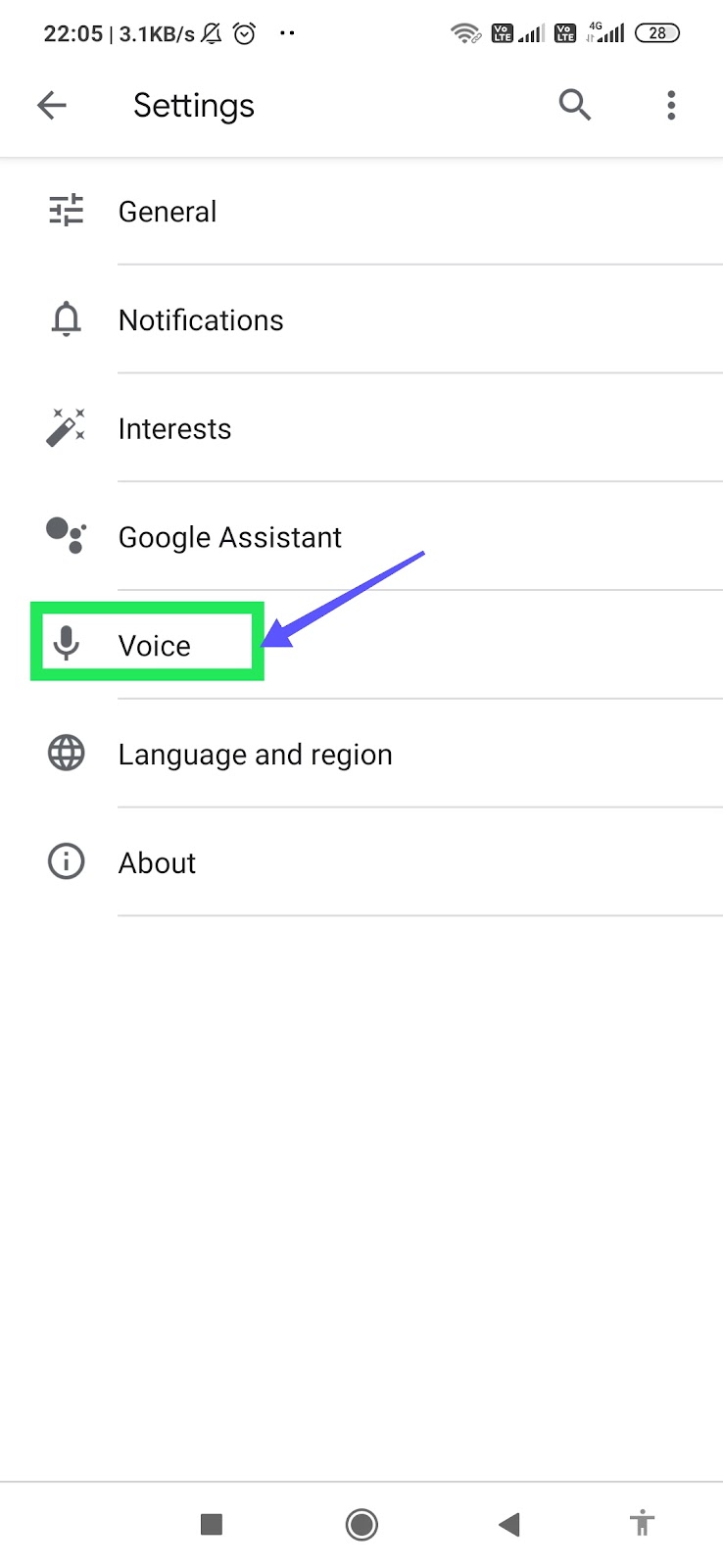Tap the system home button
Screen dimensions: 723x1568
point(361,1524)
